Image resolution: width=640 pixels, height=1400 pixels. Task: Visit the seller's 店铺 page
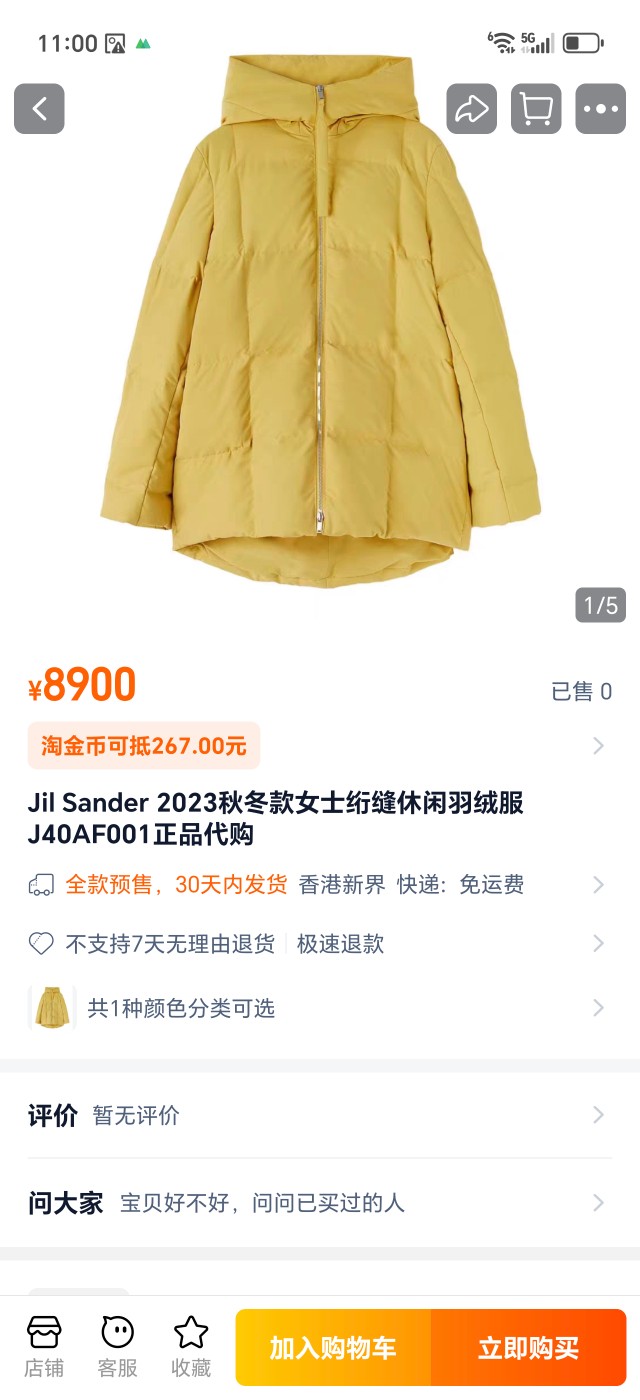coord(44,1346)
